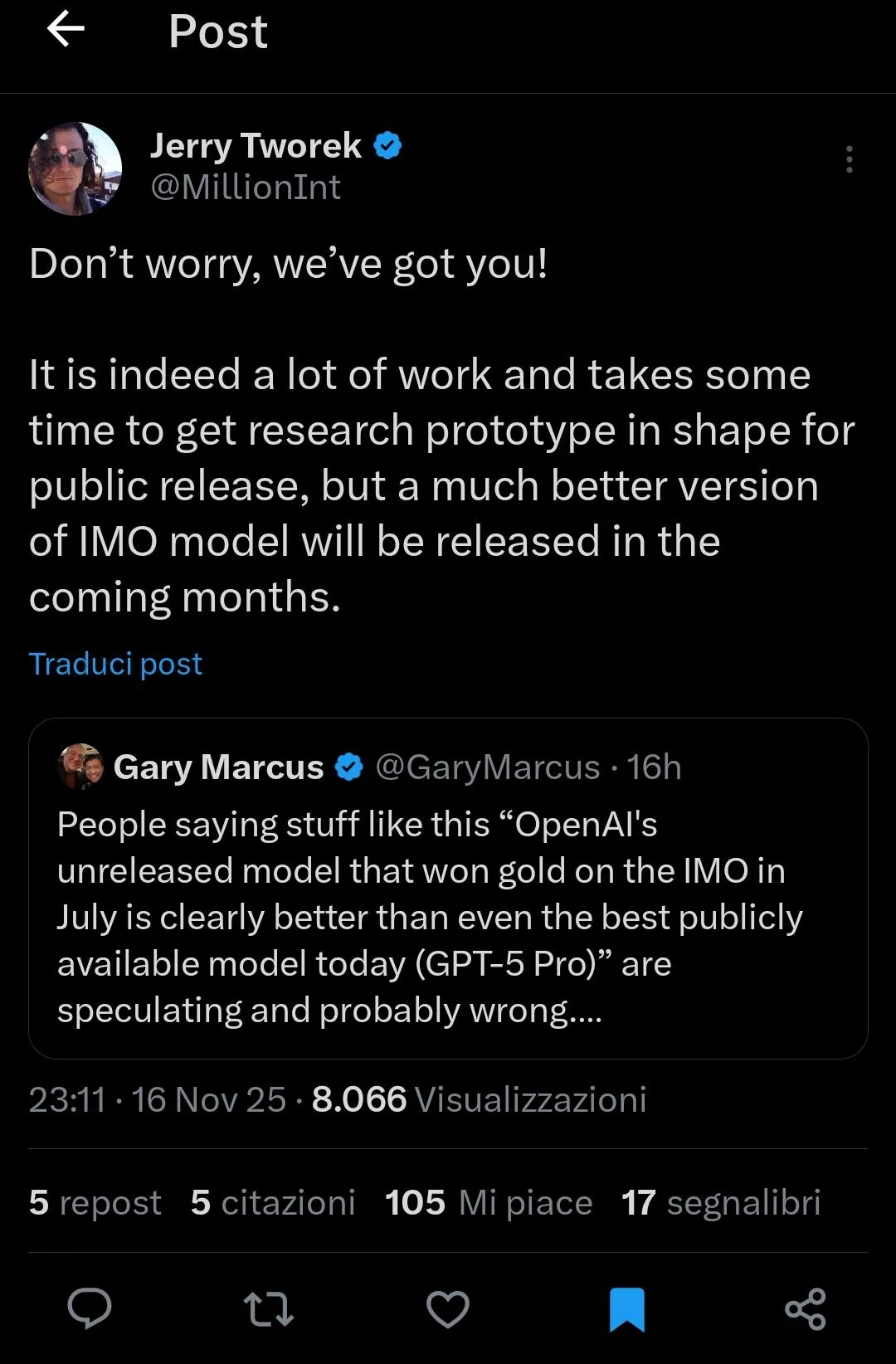Viewport: 896px width, 1364px height.
Task: View the 105 Mi piace list
Action: 489,1202
